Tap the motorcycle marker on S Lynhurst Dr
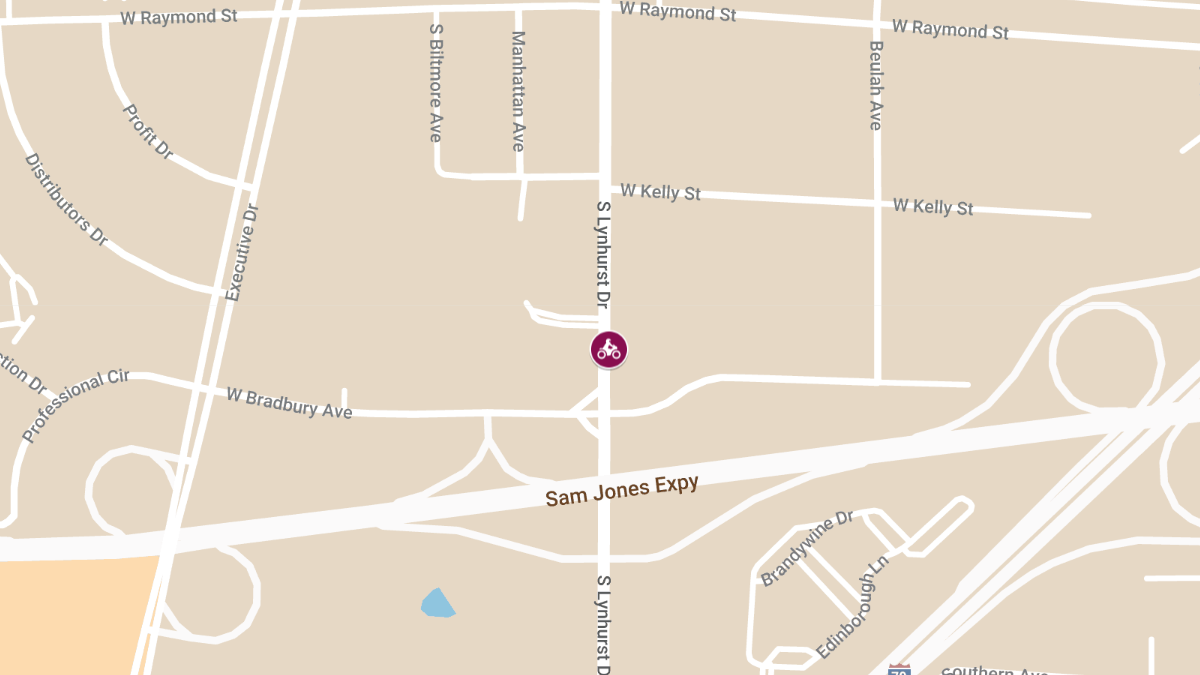This screenshot has height=675, width=1200. tap(609, 350)
